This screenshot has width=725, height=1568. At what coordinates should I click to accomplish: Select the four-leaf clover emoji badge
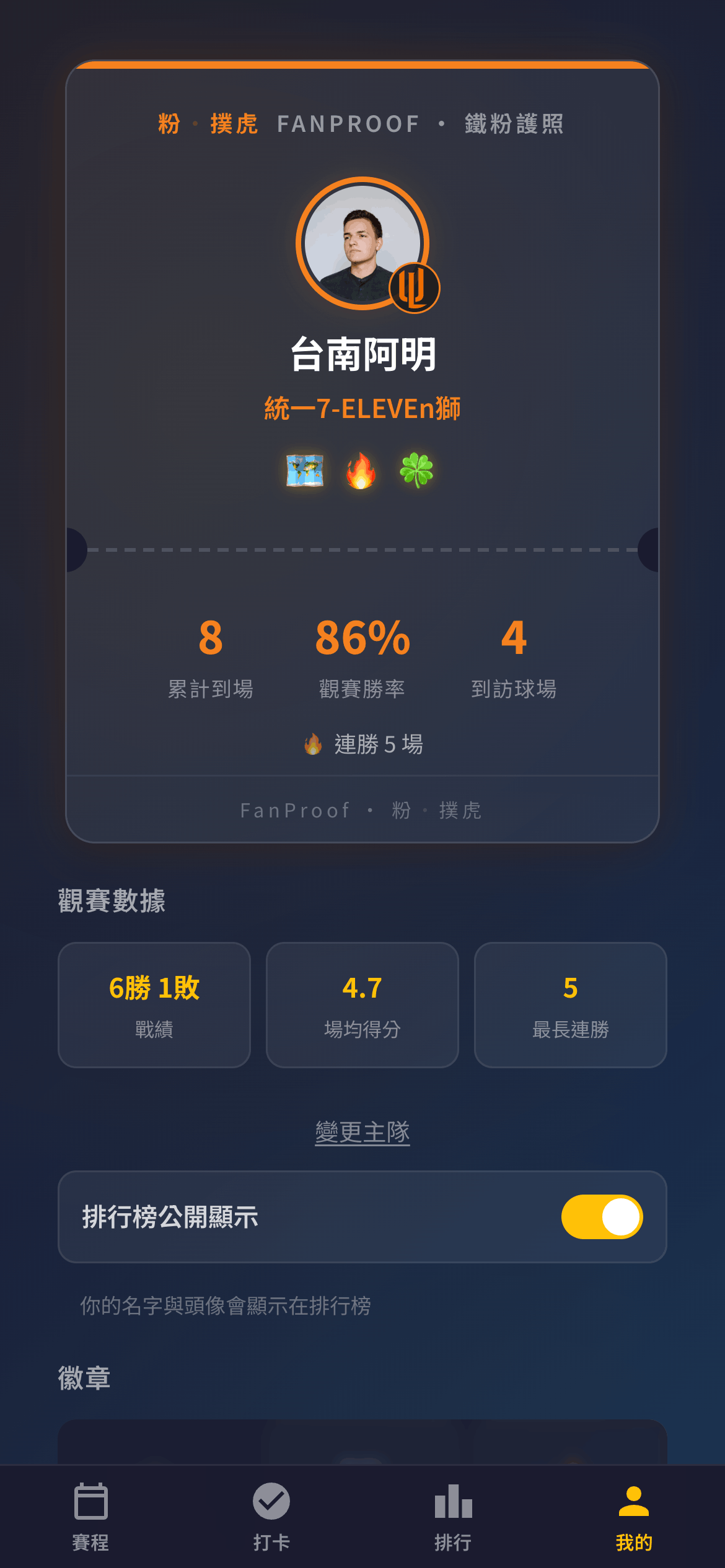[x=419, y=472]
